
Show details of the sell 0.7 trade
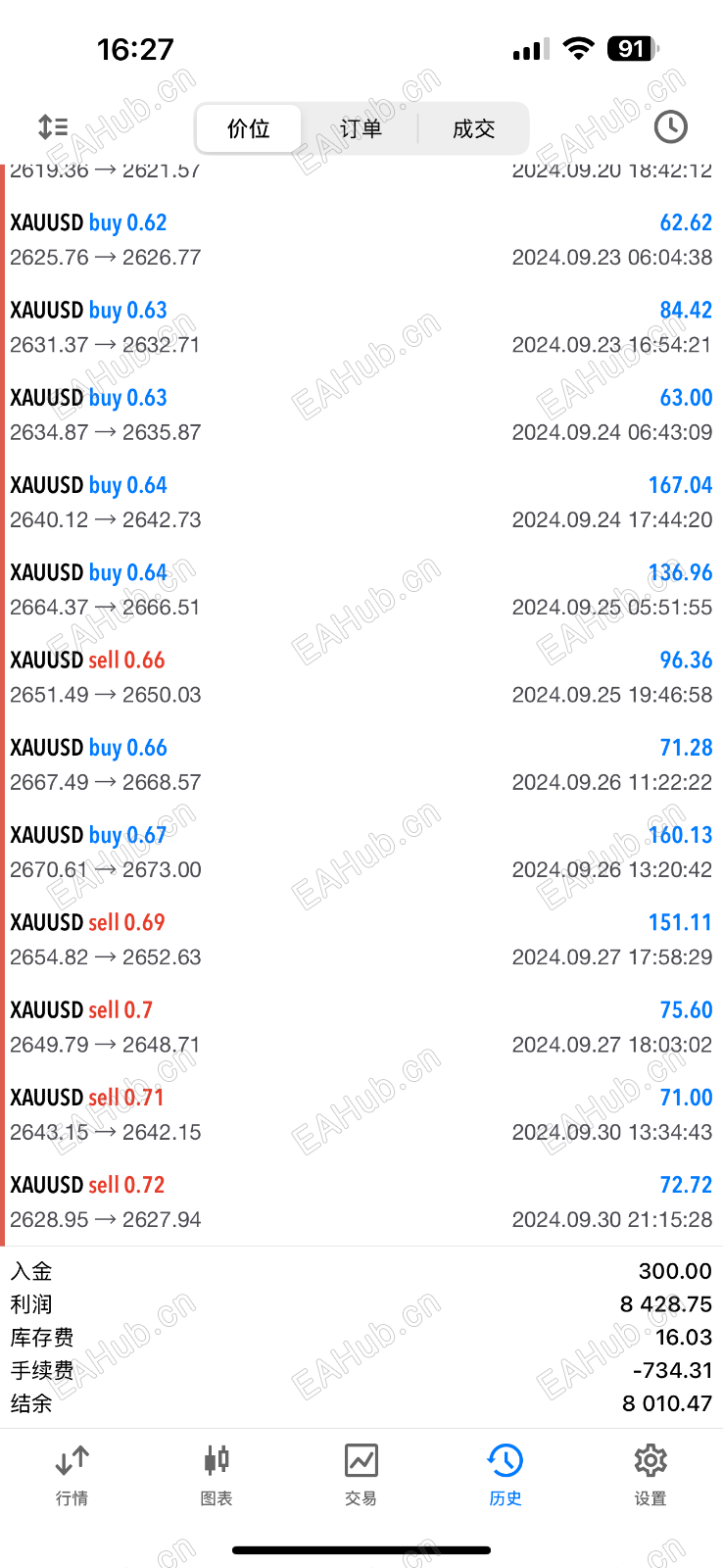(361, 1027)
